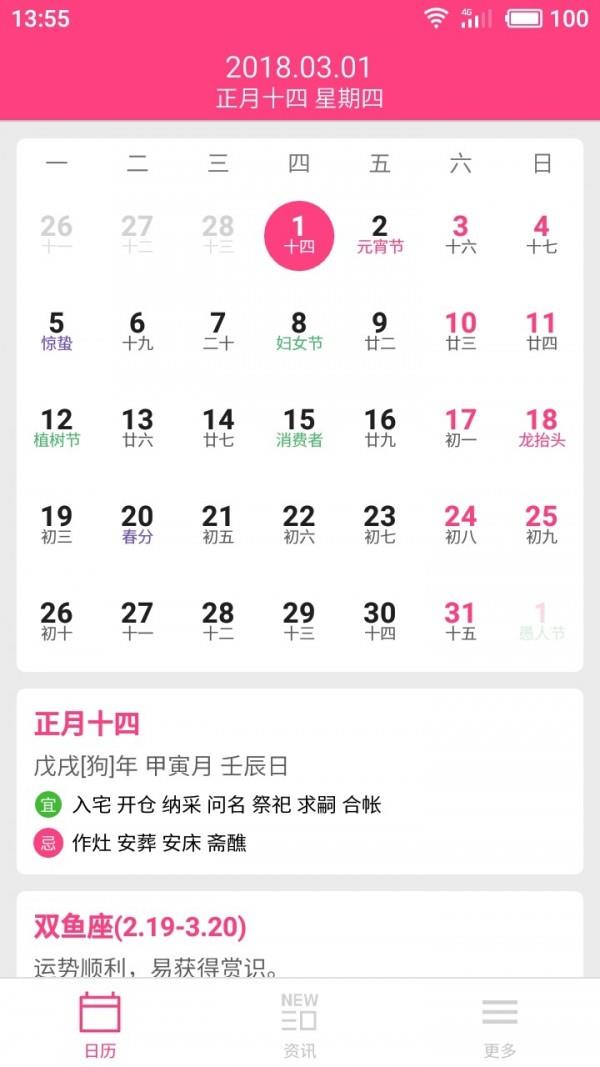Select March 2 元宵节
This screenshot has width=600, height=1067.
(380, 235)
